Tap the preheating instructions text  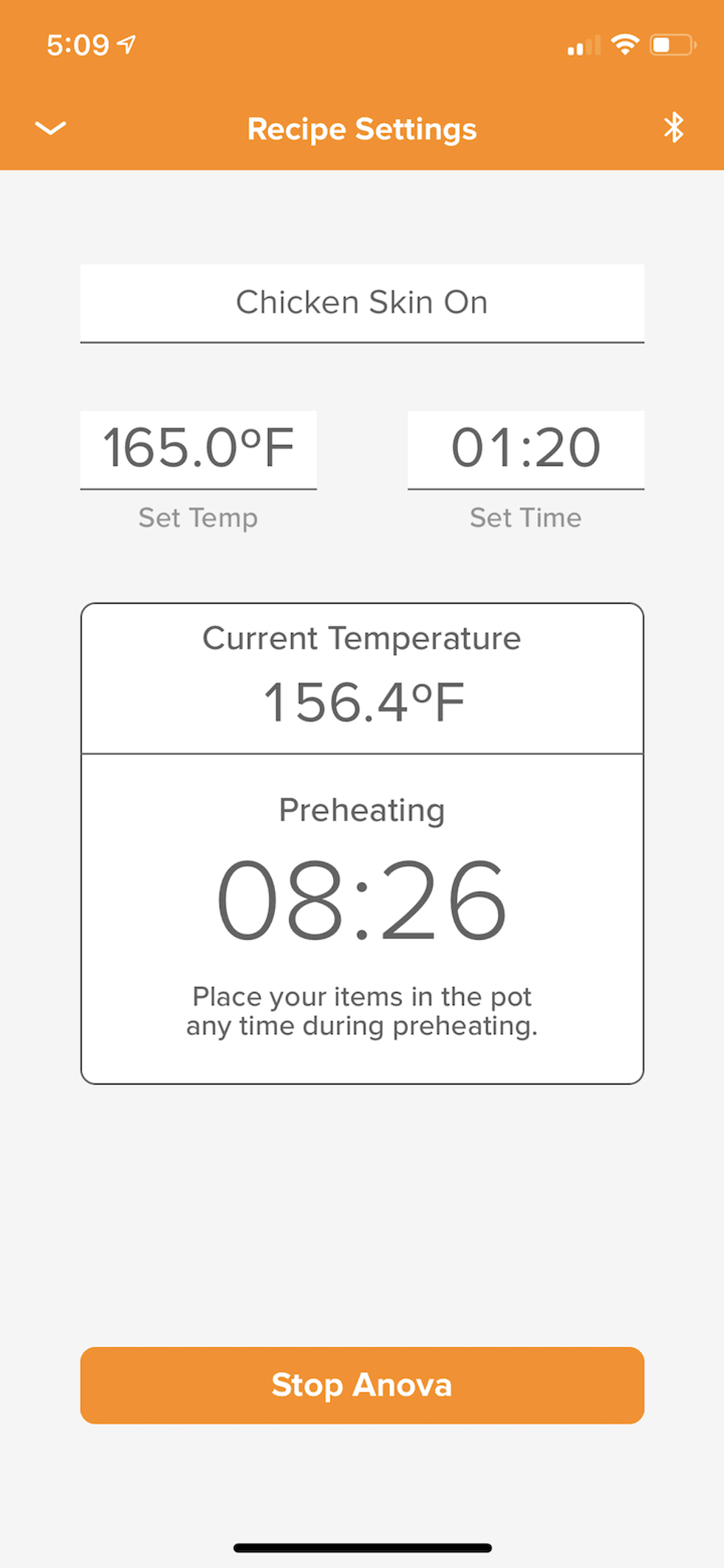tap(362, 1011)
